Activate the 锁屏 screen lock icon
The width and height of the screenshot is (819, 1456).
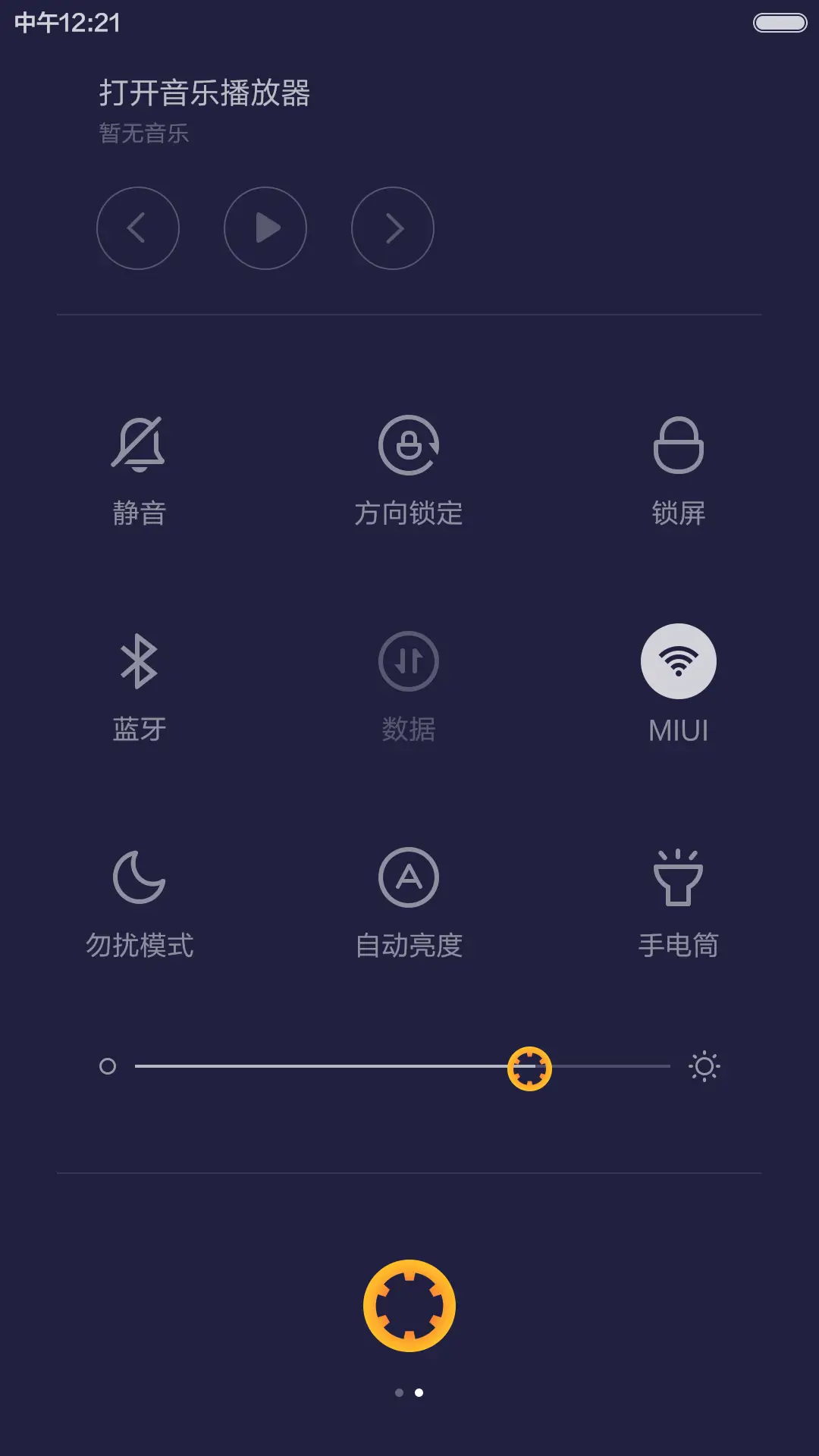[x=679, y=444]
